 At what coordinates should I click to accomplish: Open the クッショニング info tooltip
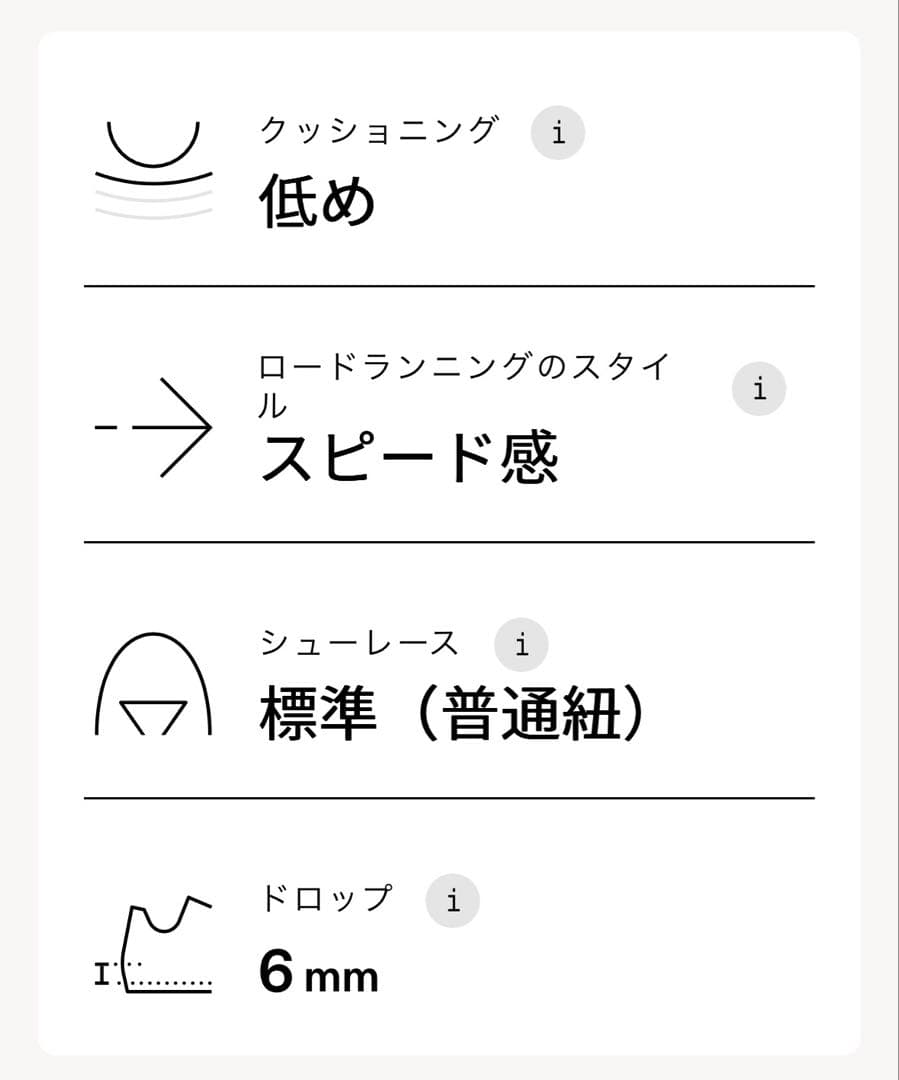556,131
